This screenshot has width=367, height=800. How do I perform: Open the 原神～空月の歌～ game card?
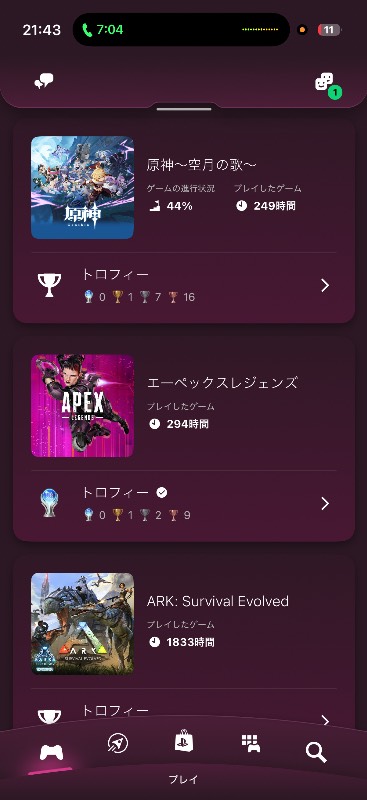pyautogui.click(x=184, y=187)
